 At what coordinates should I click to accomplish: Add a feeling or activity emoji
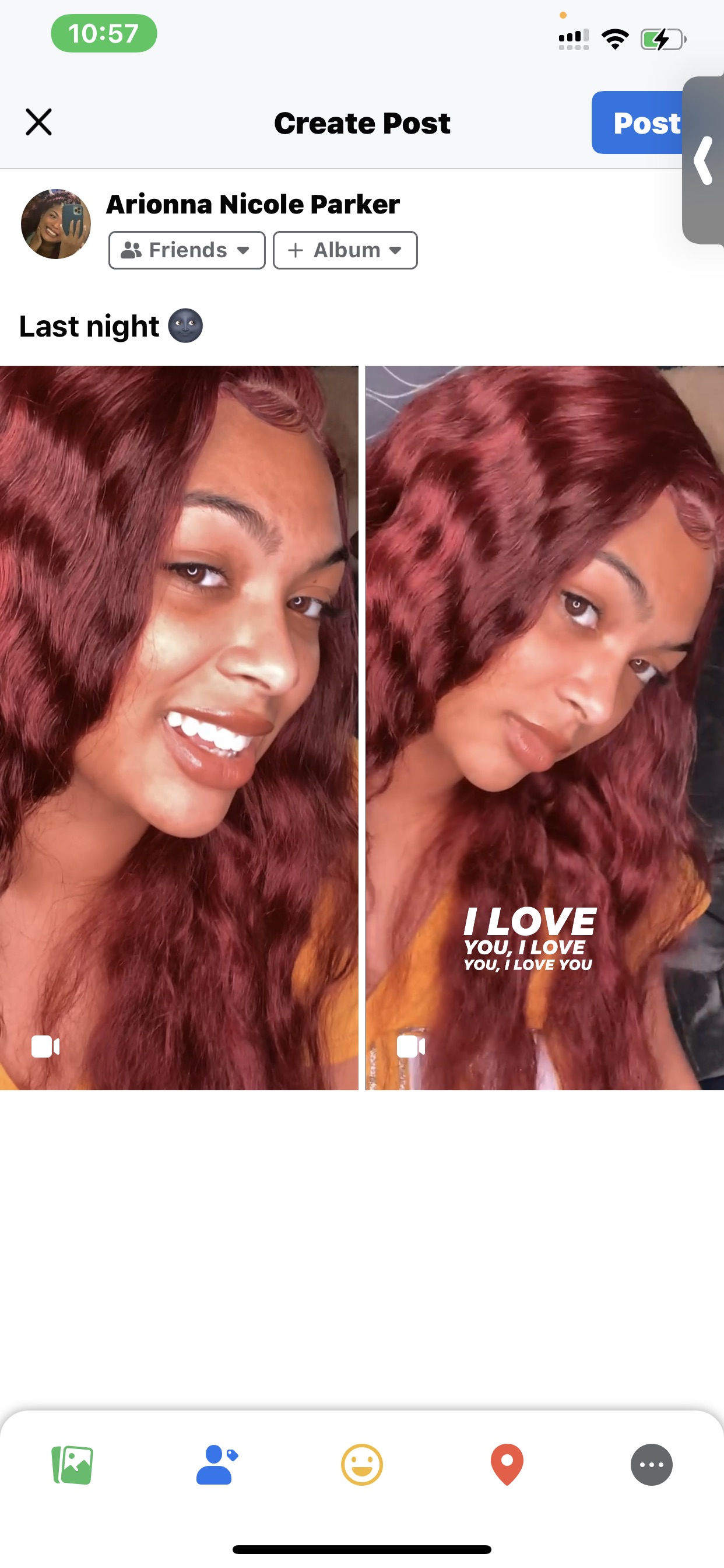coord(362,1465)
